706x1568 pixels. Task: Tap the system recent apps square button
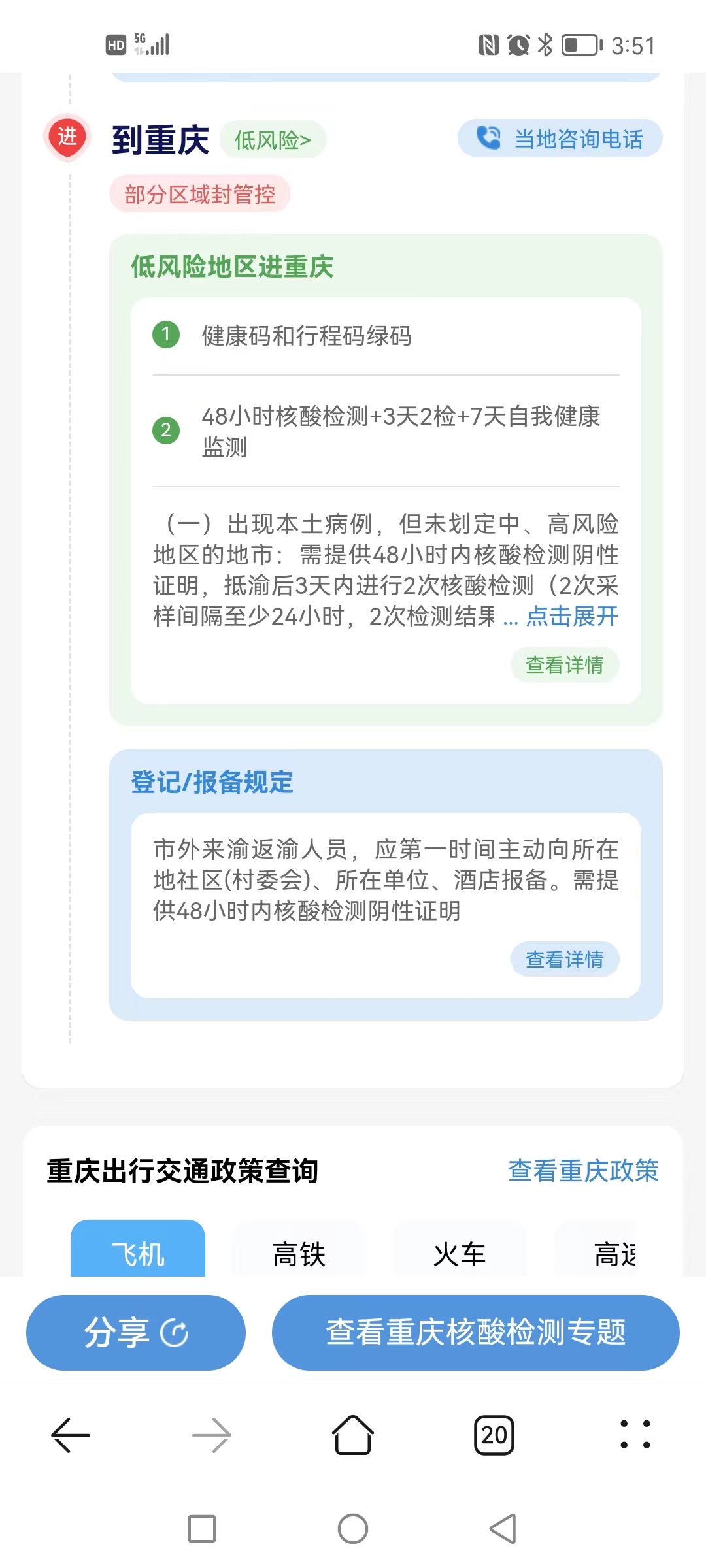click(202, 1529)
